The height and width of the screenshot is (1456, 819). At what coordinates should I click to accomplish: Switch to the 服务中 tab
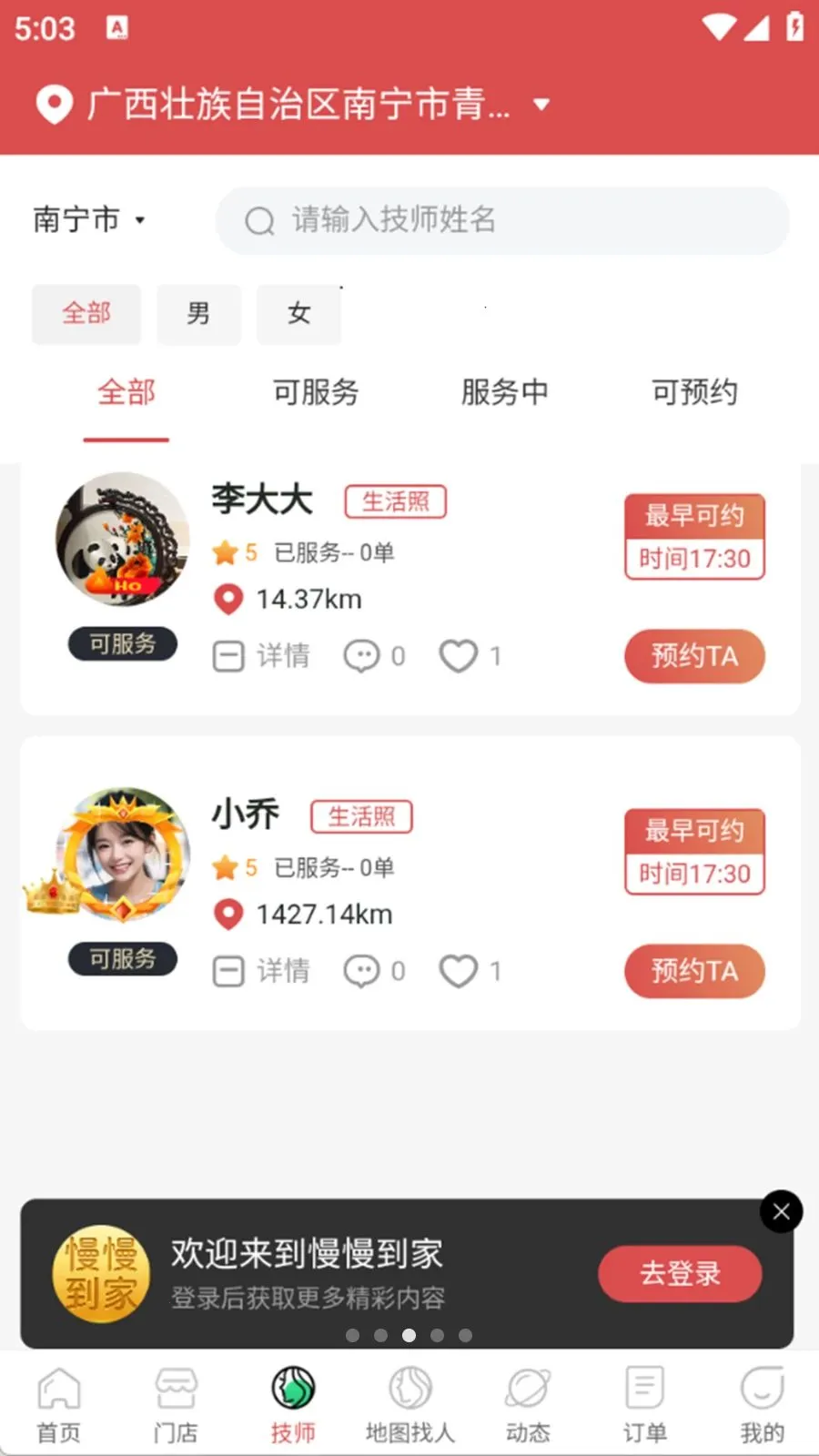505,392
